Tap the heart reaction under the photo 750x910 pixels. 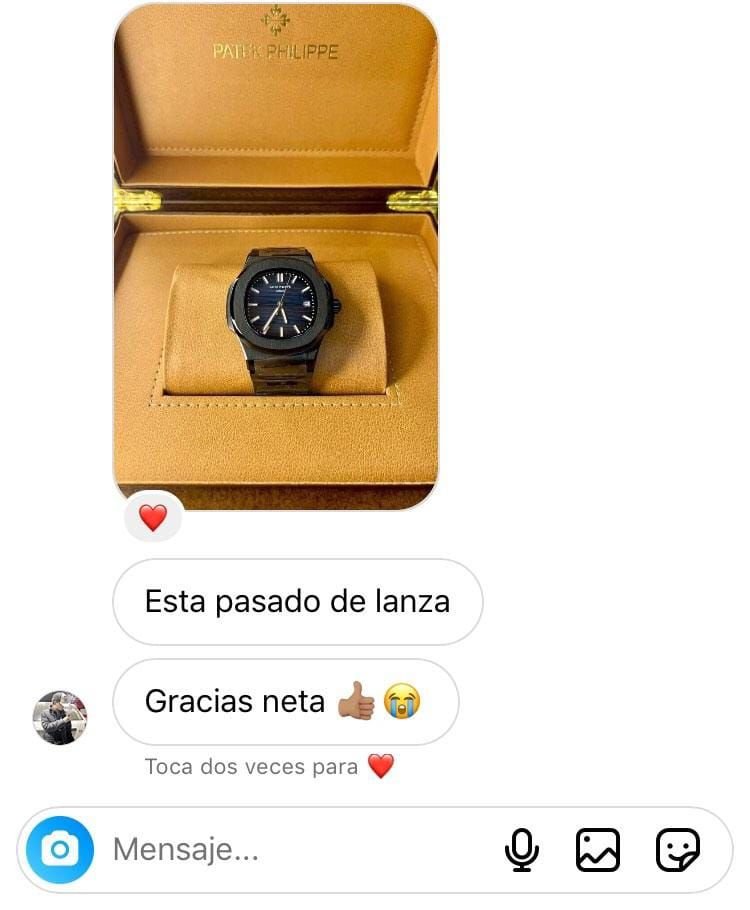point(152,518)
